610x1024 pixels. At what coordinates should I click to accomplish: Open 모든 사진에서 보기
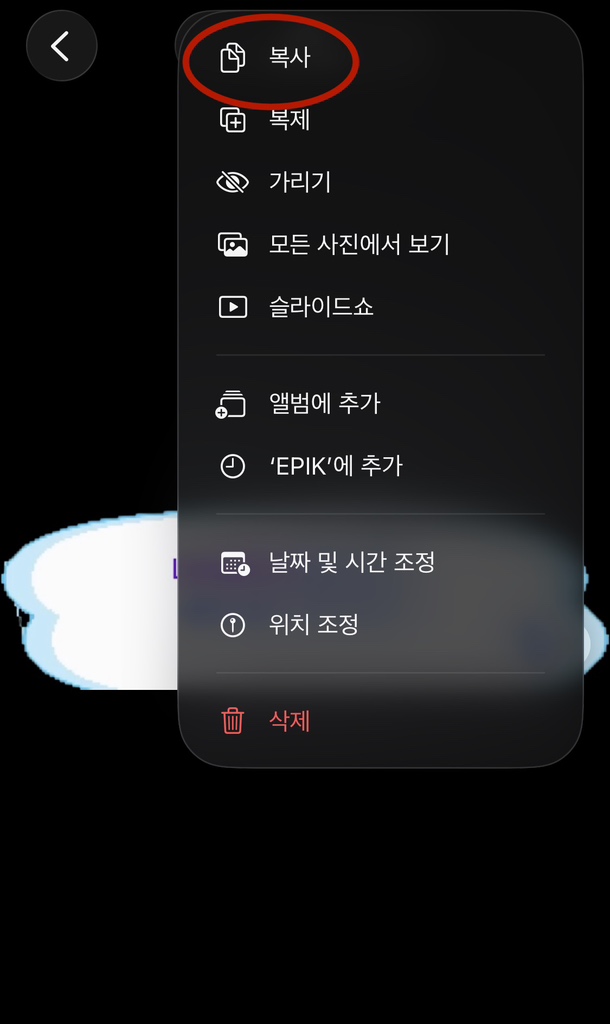(358, 244)
